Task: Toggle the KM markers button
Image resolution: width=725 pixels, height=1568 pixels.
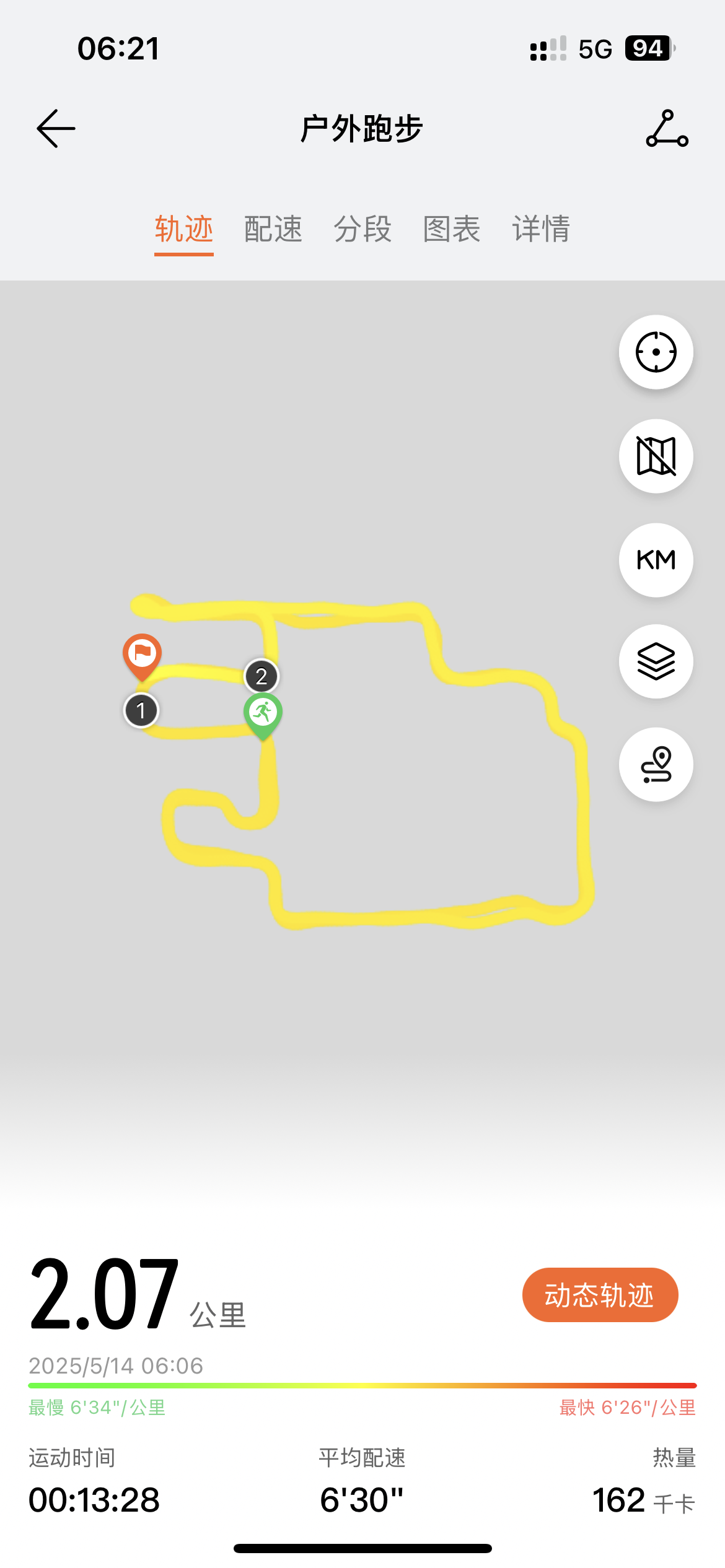Action: 656,560
